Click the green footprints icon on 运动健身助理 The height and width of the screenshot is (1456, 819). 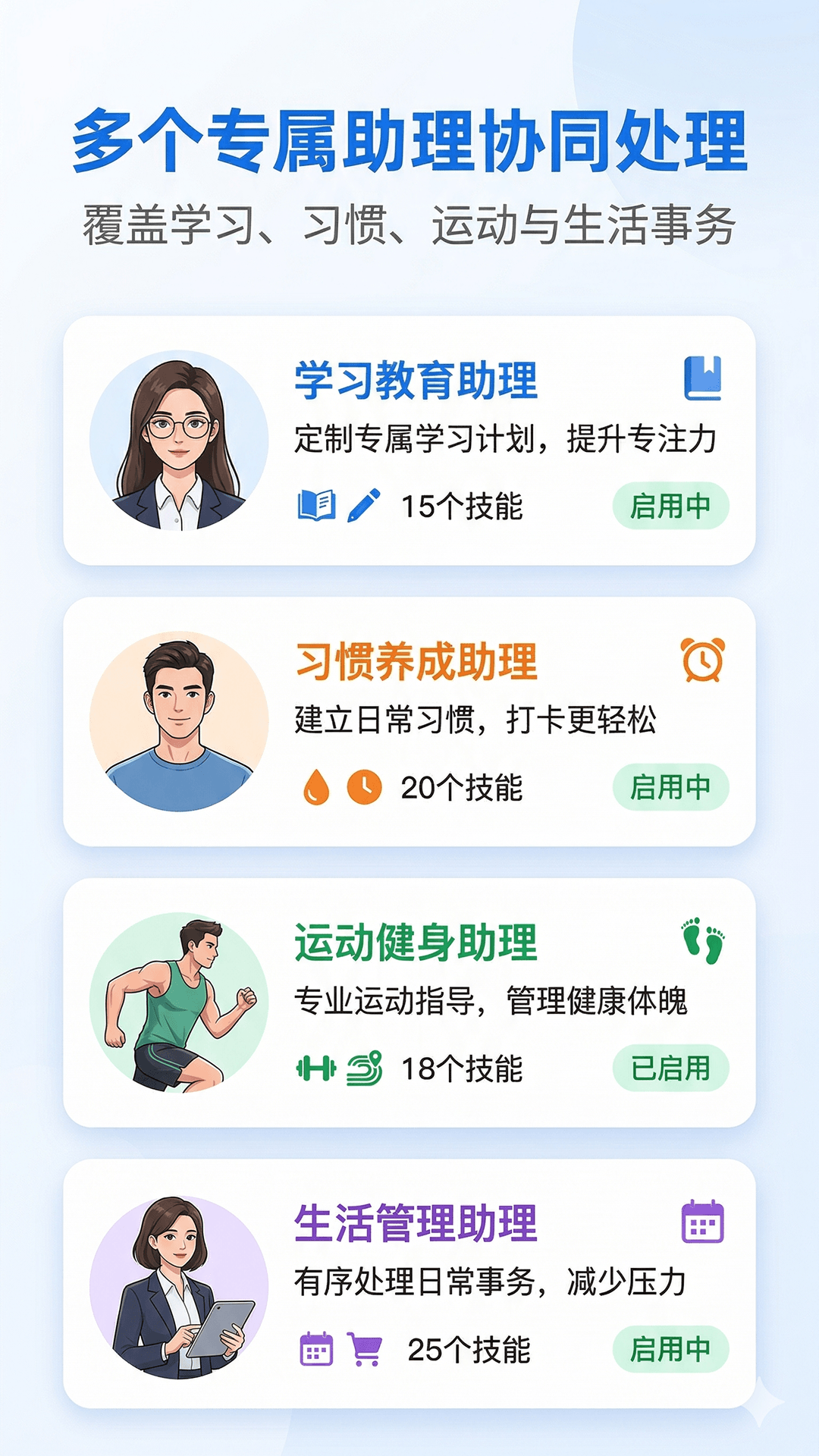pyautogui.click(x=701, y=940)
